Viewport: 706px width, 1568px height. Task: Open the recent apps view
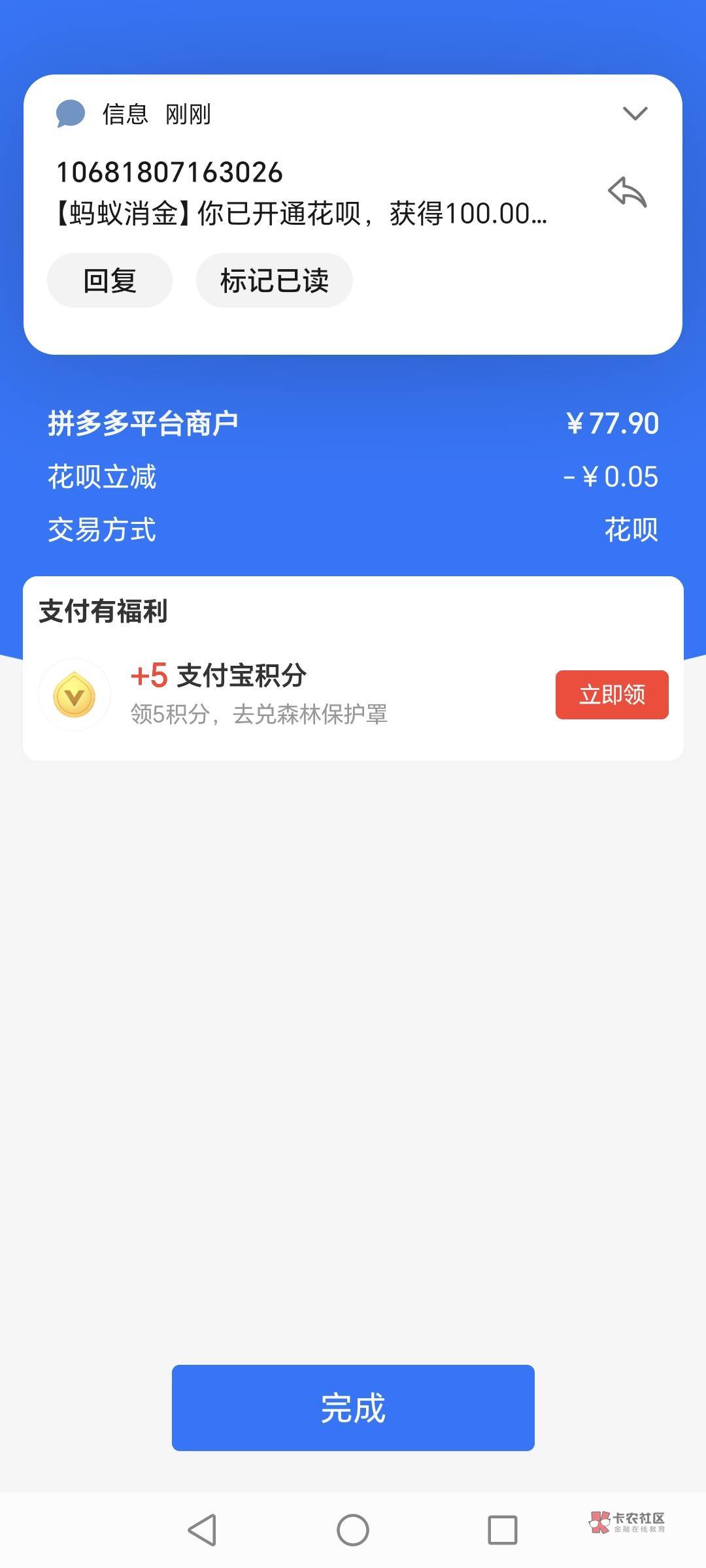(x=503, y=1529)
